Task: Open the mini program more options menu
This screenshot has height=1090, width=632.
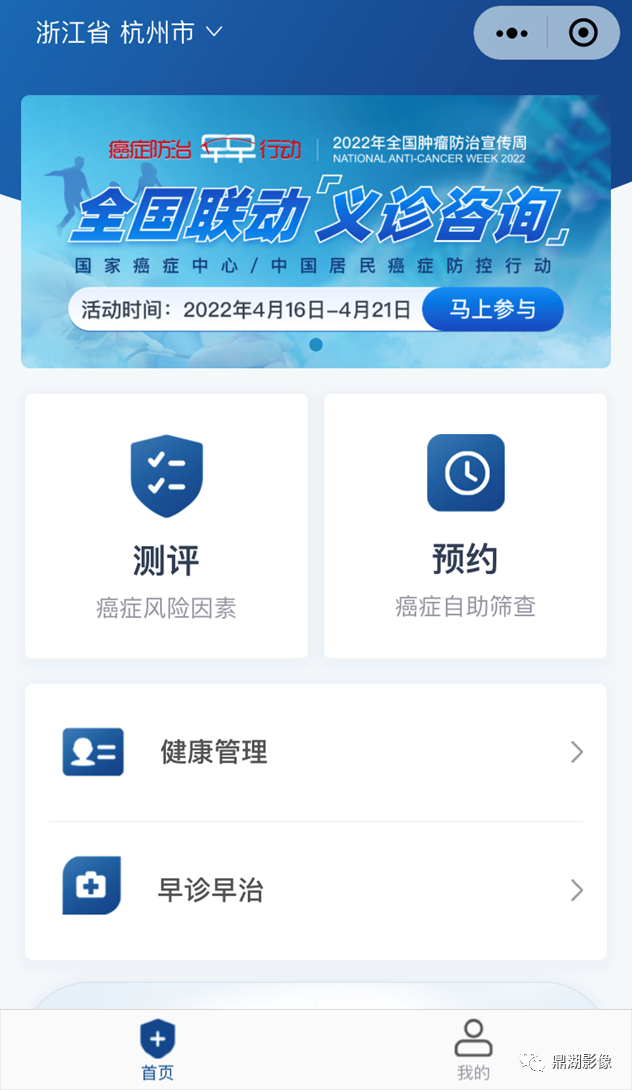Action: point(511,33)
